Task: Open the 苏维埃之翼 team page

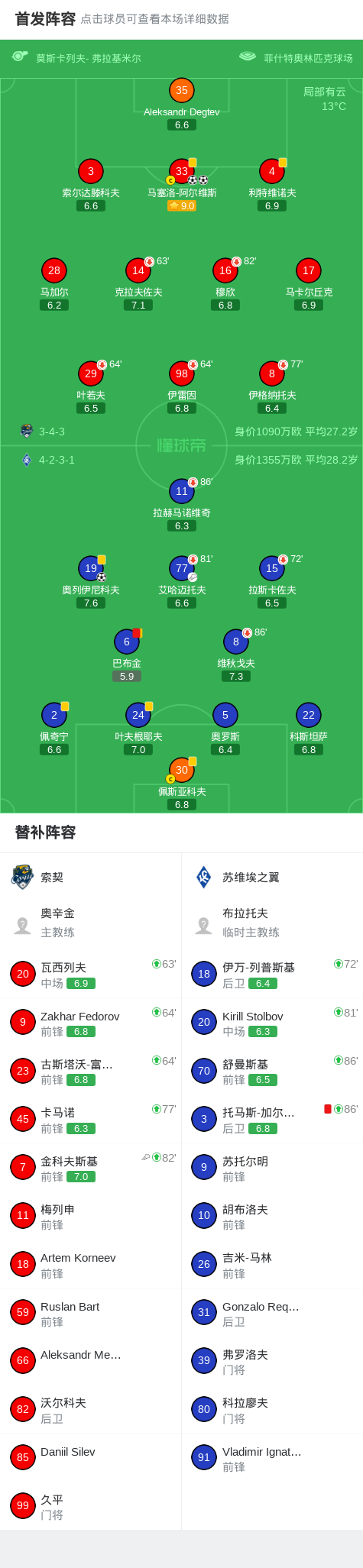Action: pyautogui.click(x=272, y=877)
